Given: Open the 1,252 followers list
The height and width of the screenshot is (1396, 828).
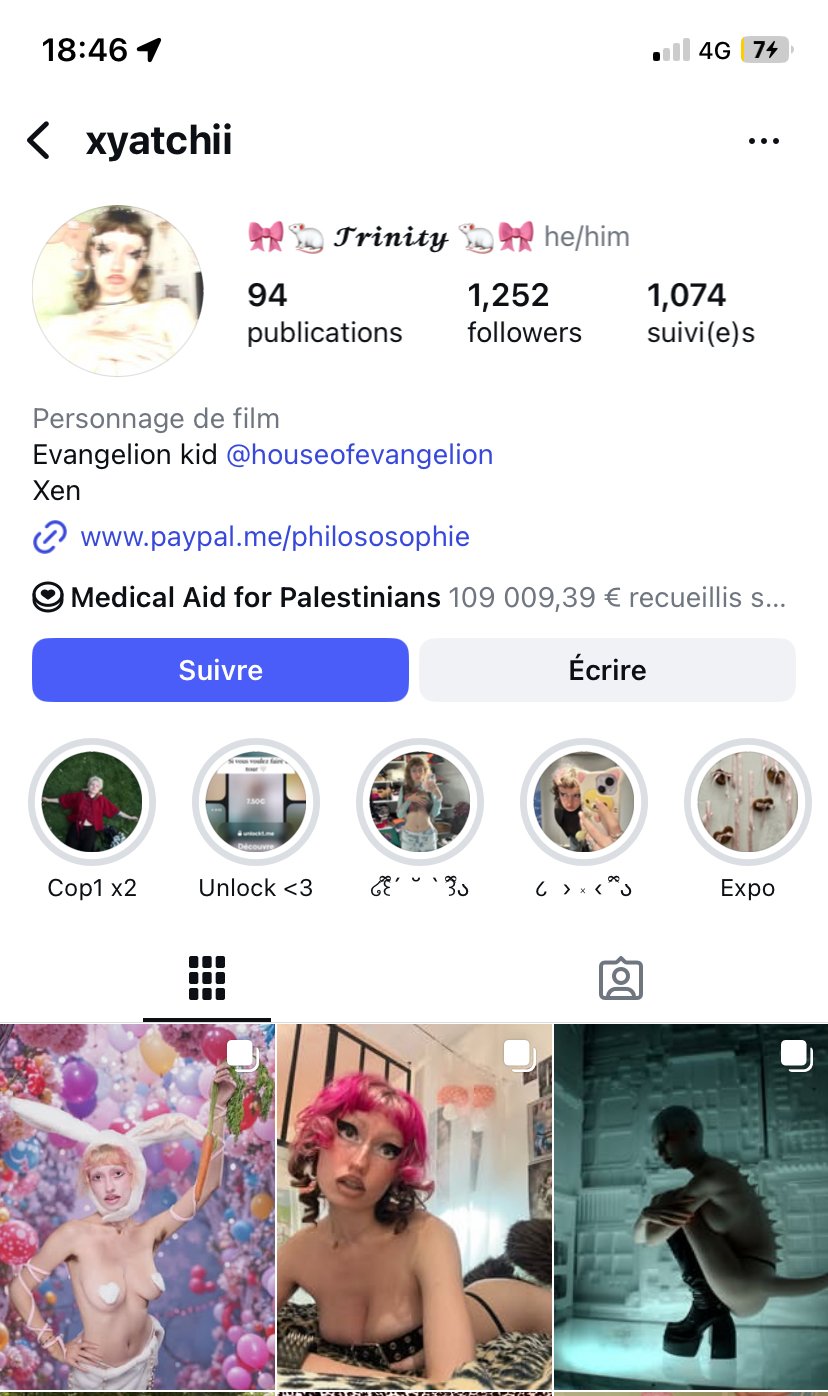Looking at the screenshot, I should [524, 312].
